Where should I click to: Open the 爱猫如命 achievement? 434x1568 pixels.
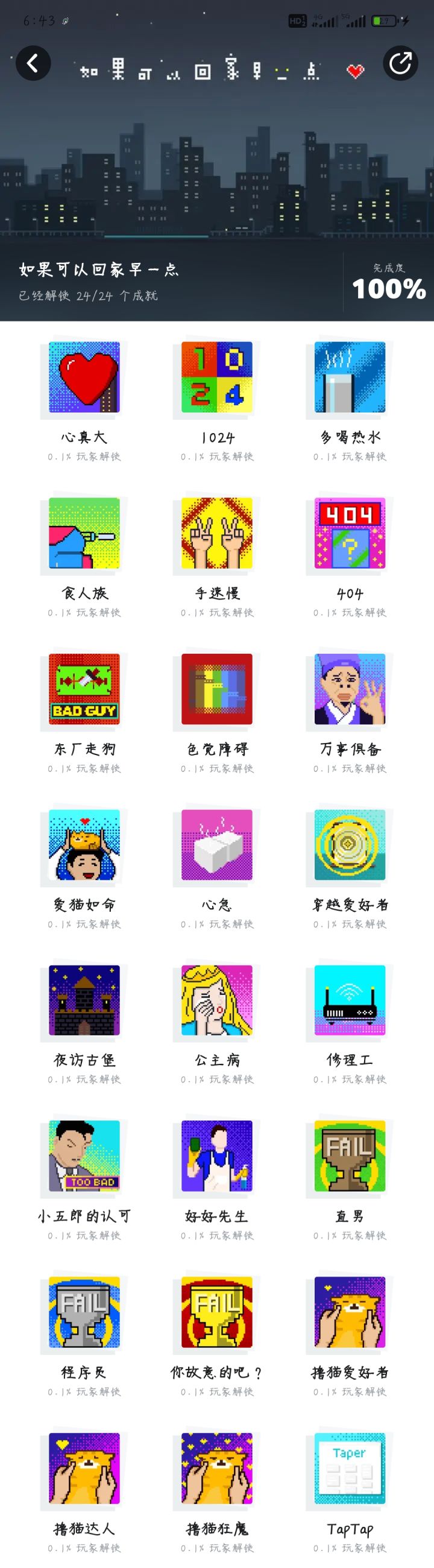click(84, 845)
